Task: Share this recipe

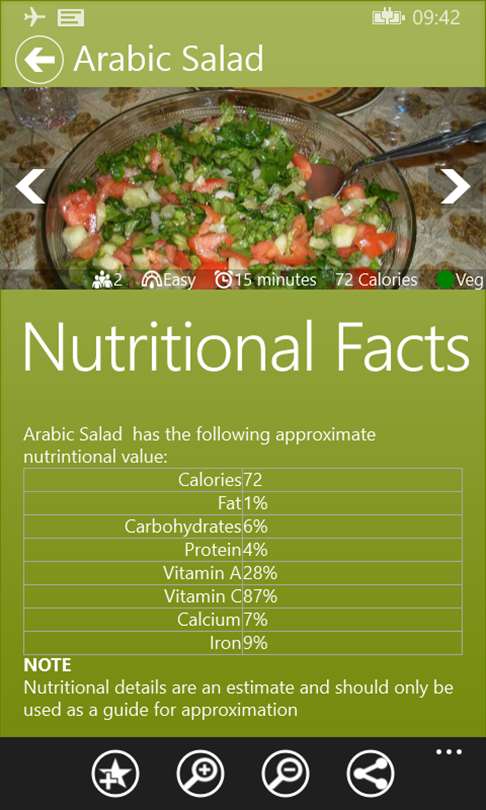Action: click(x=371, y=774)
